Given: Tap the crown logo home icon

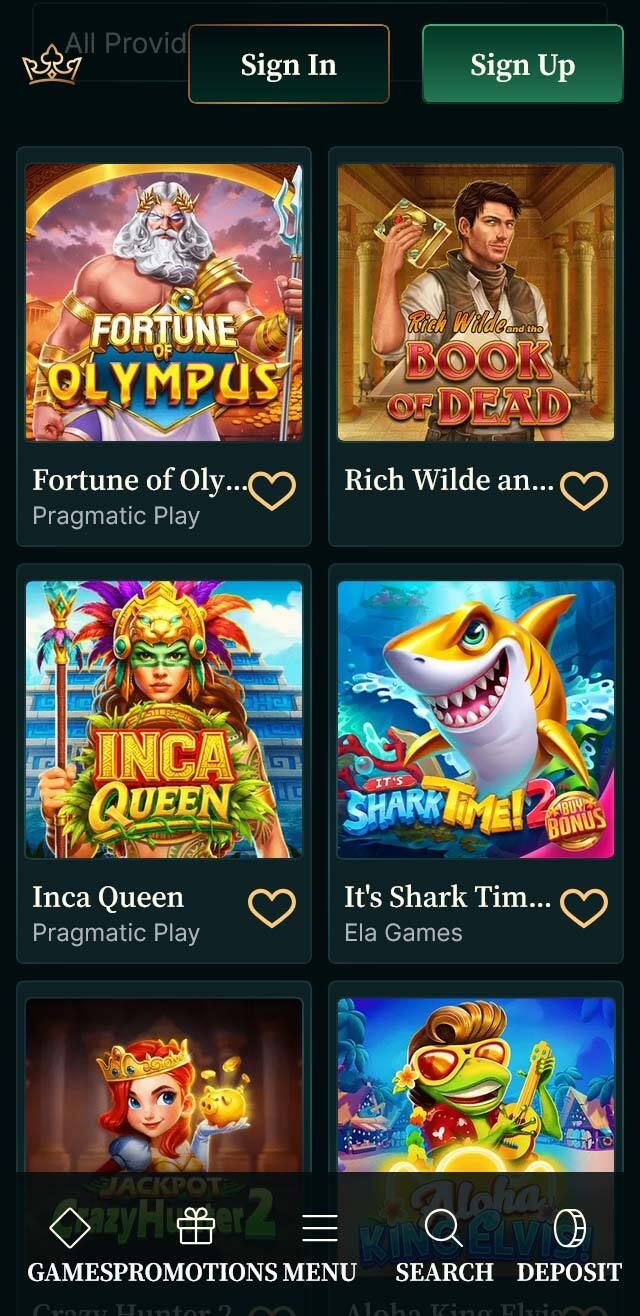Looking at the screenshot, I should 52,65.
